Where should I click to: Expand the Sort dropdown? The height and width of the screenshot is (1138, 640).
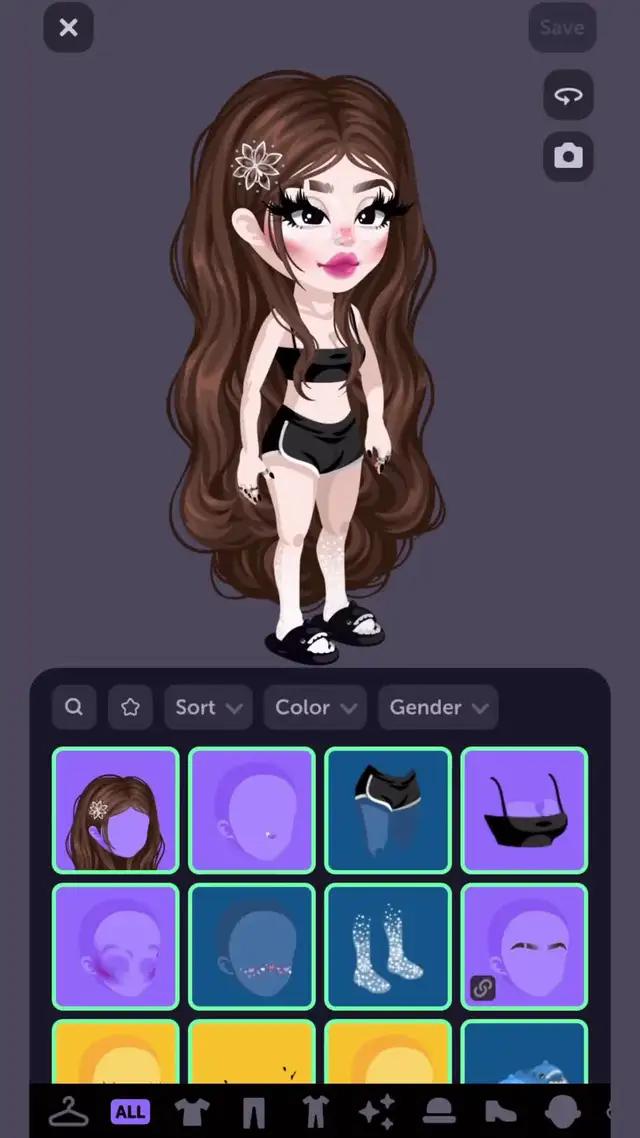click(x=208, y=707)
